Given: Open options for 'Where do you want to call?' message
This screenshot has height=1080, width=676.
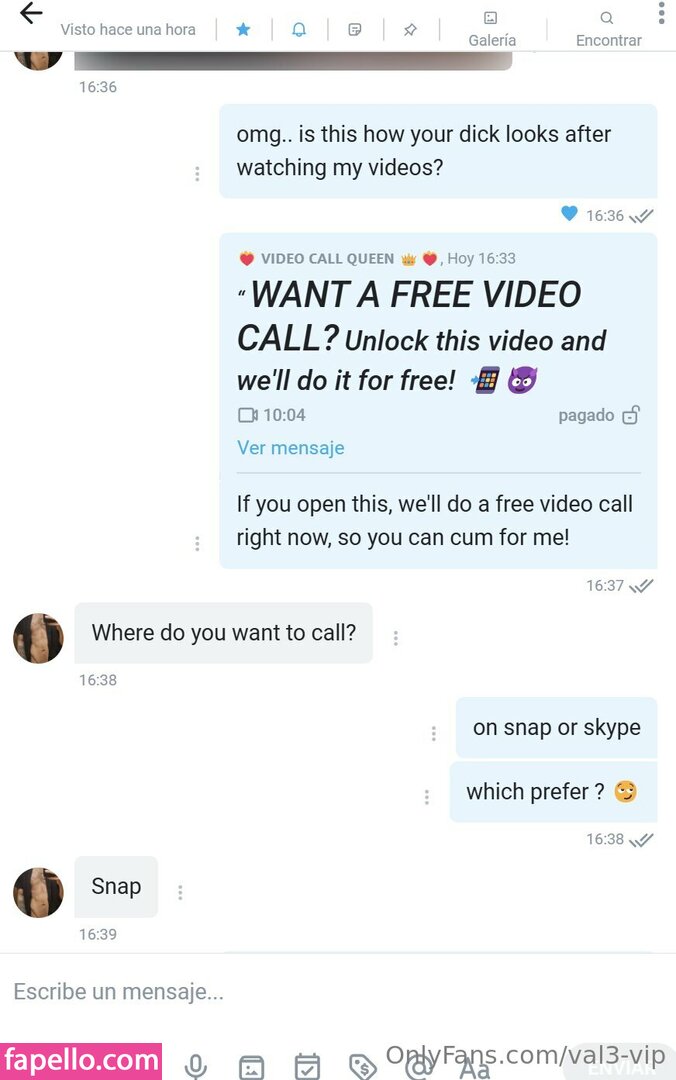Looking at the screenshot, I should pyautogui.click(x=396, y=637).
